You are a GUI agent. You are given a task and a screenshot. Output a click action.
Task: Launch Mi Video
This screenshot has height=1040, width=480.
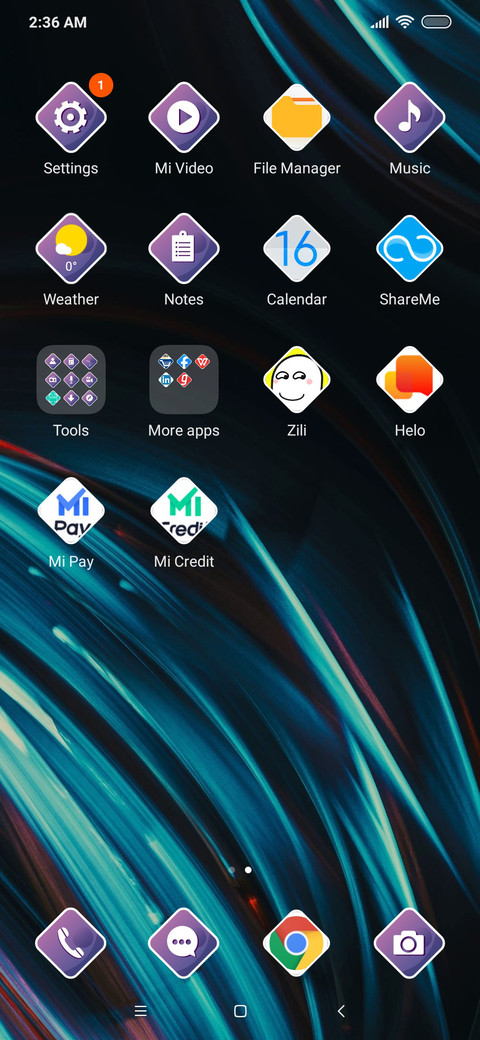coord(184,117)
